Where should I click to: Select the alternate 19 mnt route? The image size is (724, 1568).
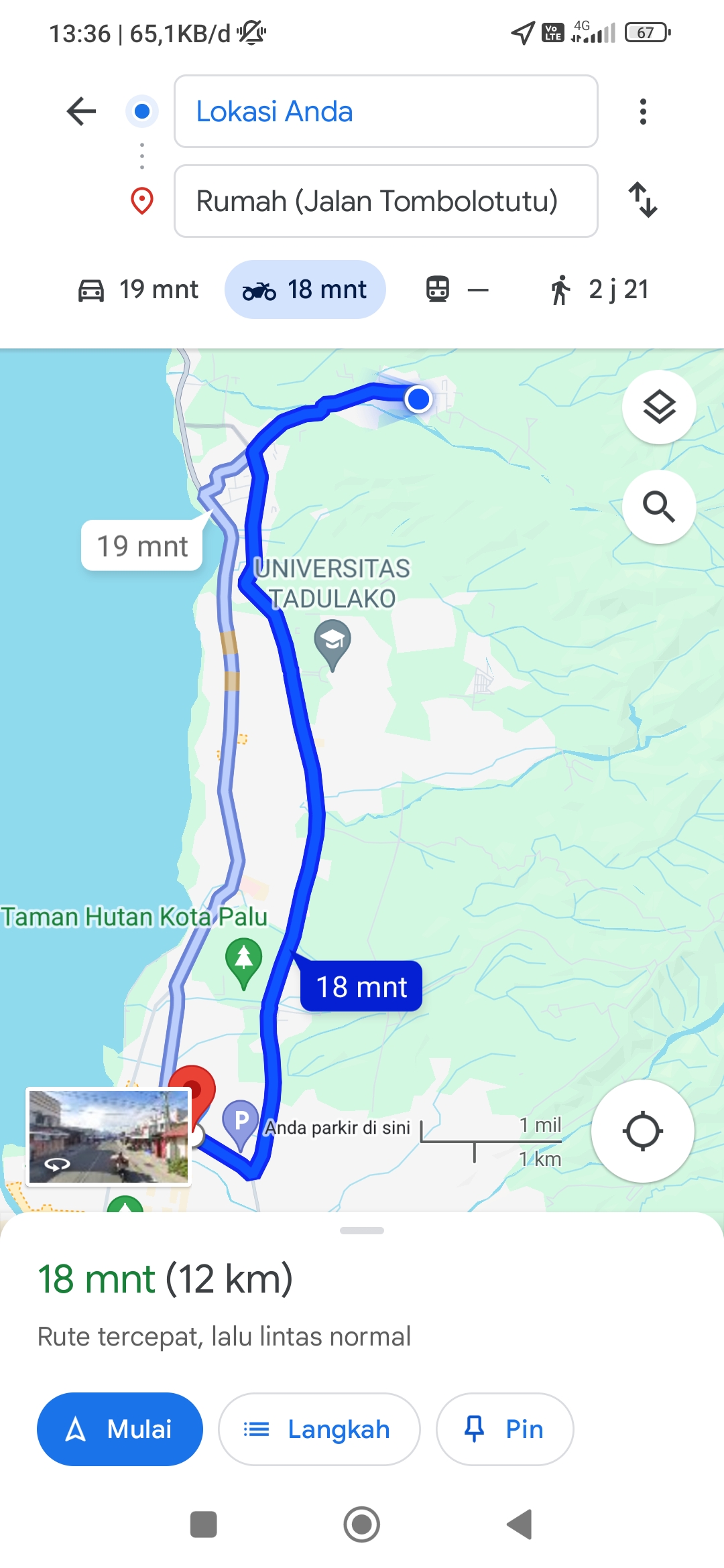pyautogui.click(x=142, y=546)
